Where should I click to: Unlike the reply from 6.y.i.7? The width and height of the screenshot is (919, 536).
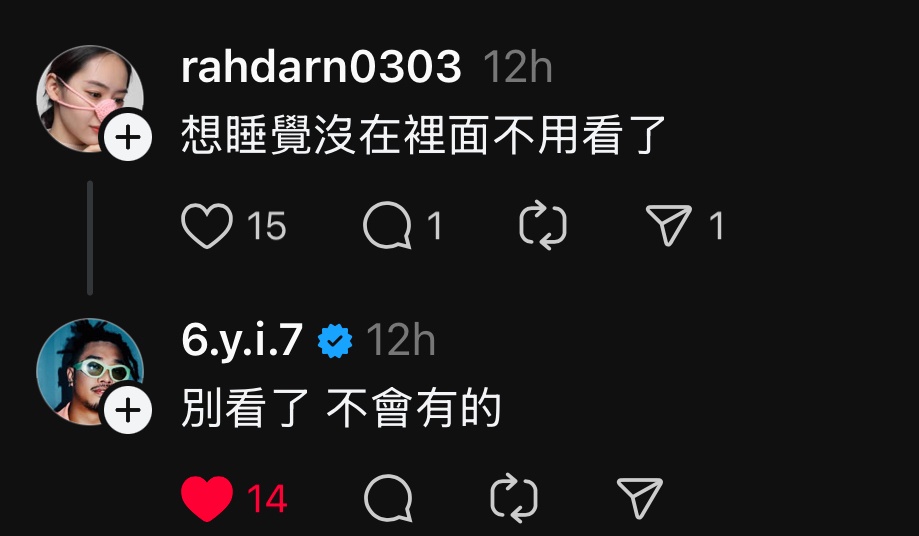coord(207,498)
